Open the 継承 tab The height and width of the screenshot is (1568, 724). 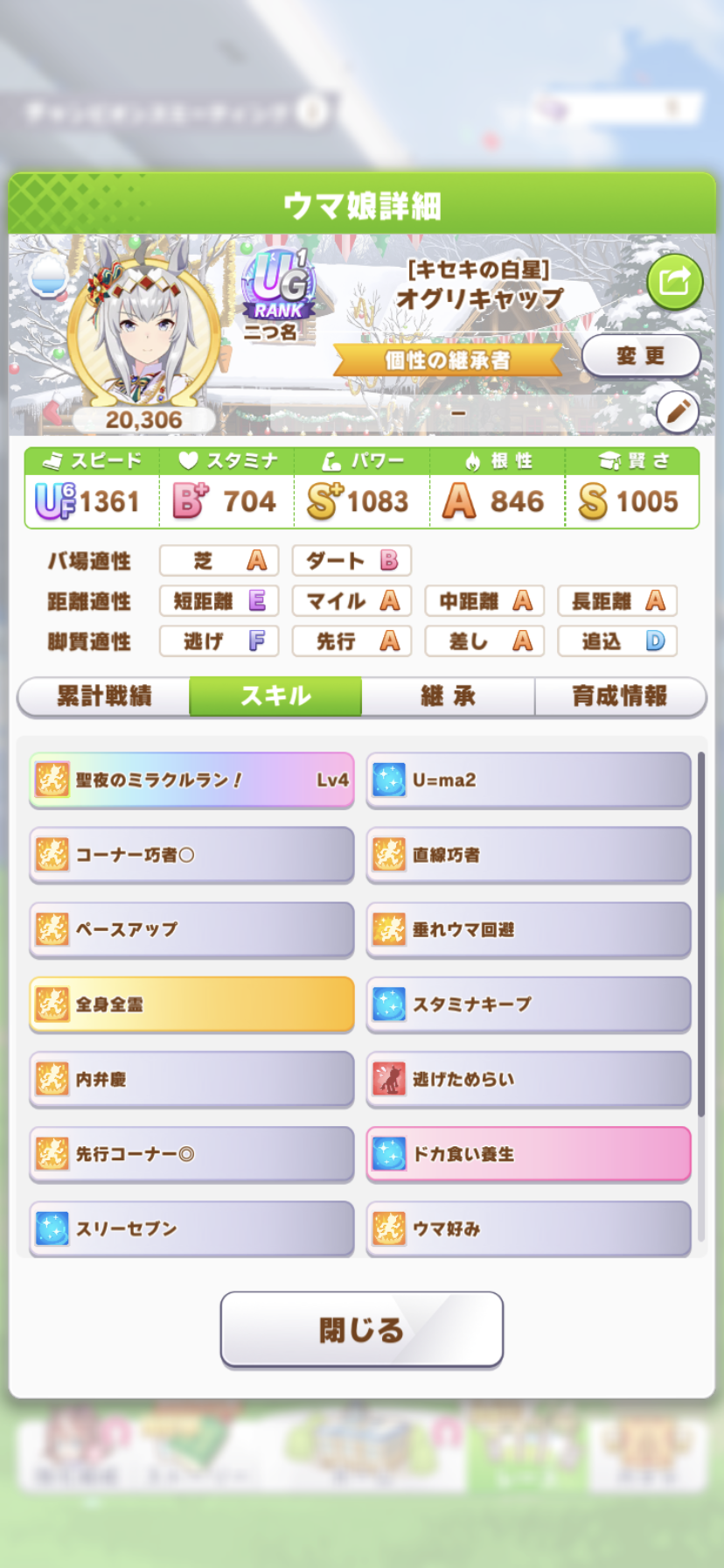point(448,696)
